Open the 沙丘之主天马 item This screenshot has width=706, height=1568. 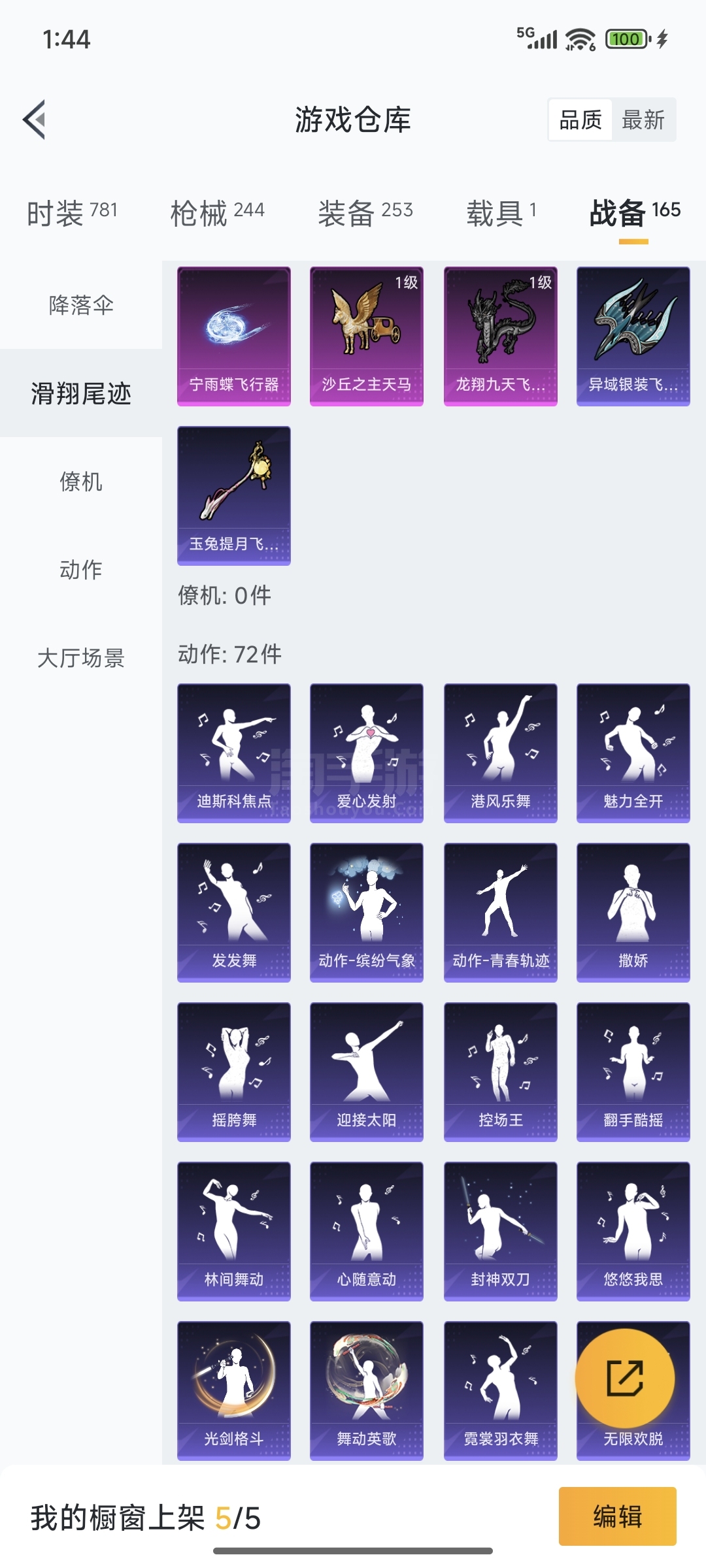[x=367, y=336]
